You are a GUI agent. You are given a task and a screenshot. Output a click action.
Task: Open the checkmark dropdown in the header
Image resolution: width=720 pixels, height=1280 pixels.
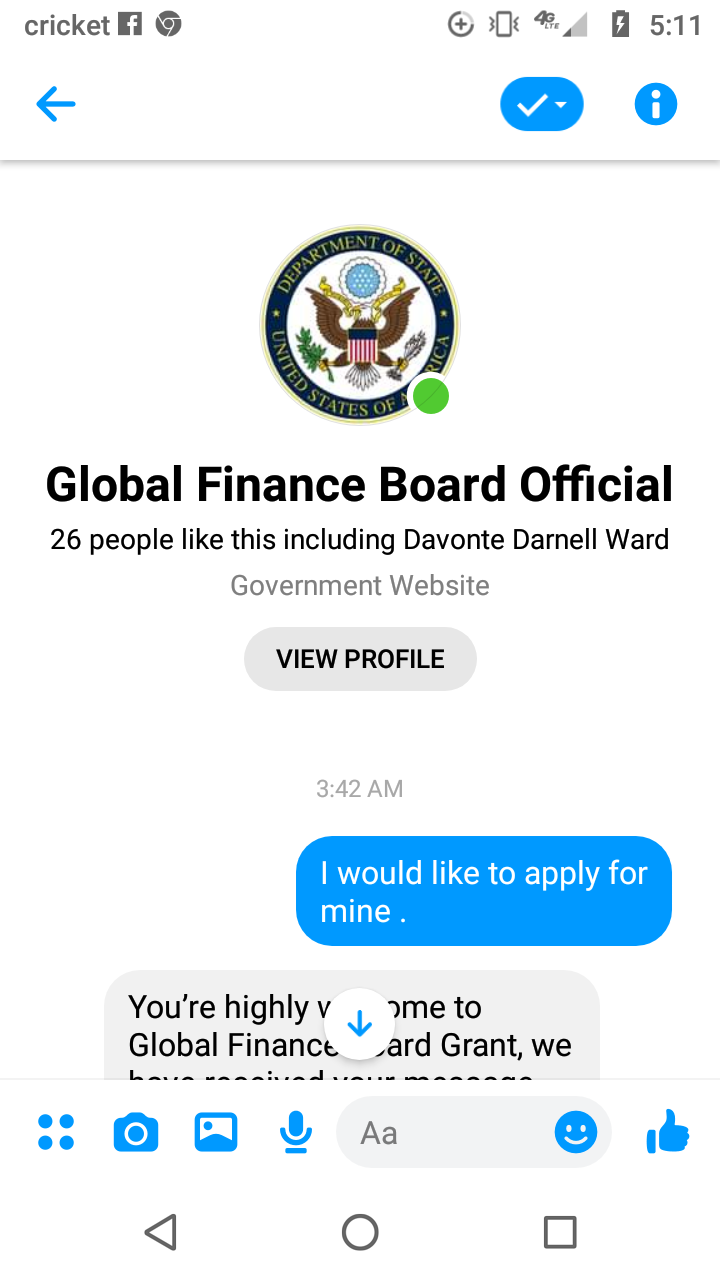click(542, 104)
